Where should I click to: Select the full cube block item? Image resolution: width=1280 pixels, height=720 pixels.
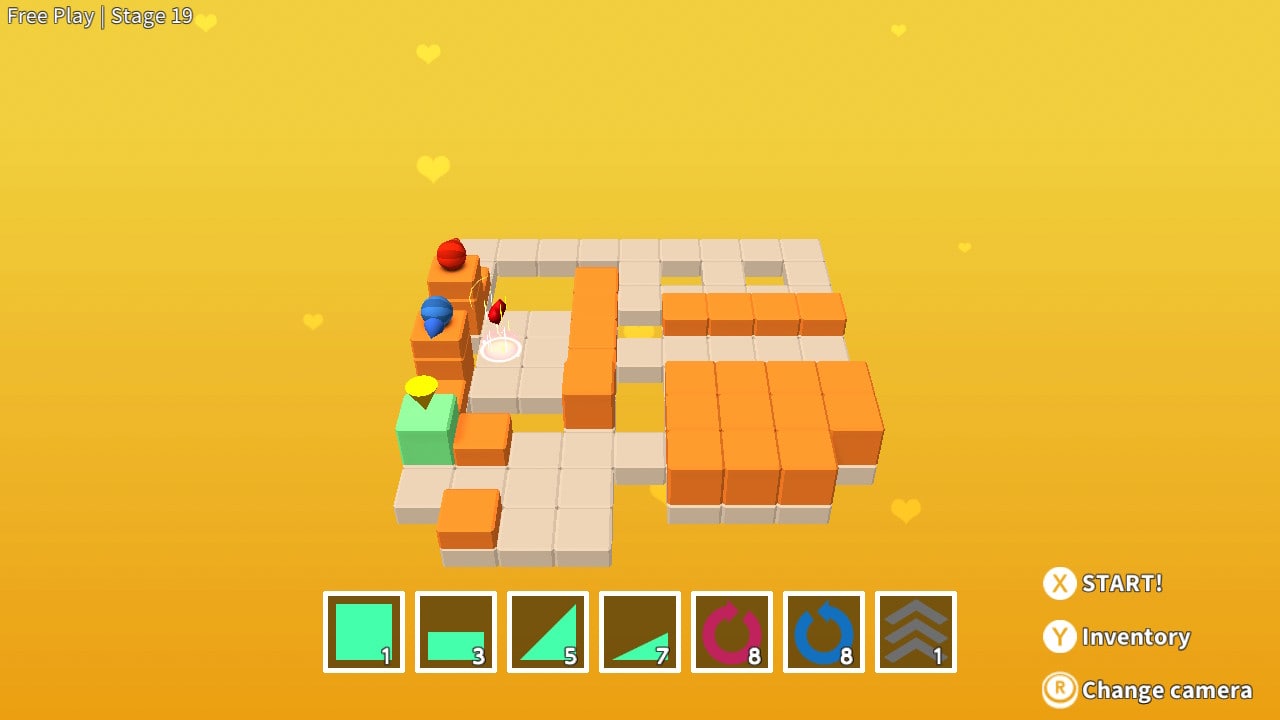click(x=364, y=632)
